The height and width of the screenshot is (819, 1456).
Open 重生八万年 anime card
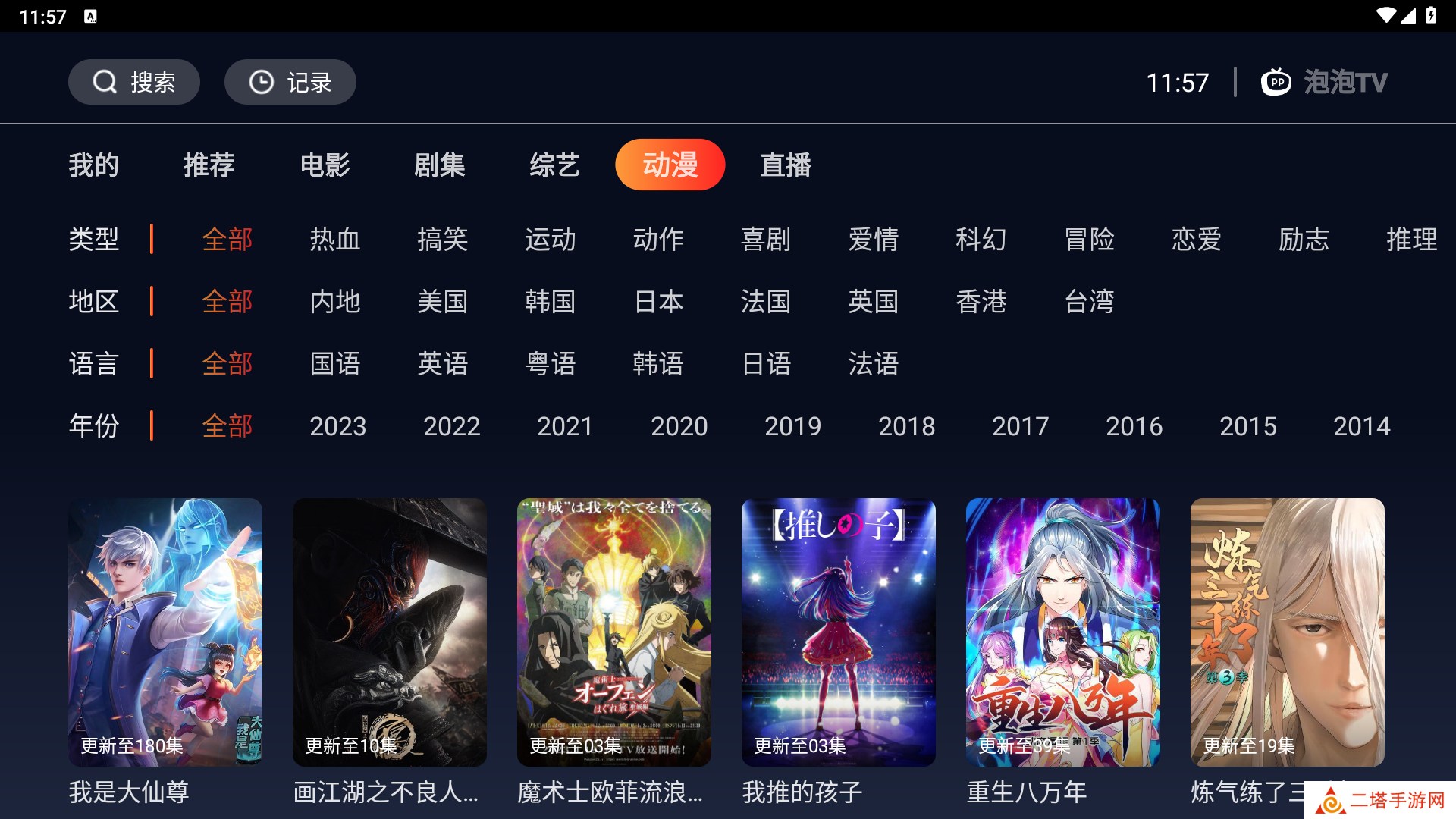click(x=1062, y=632)
